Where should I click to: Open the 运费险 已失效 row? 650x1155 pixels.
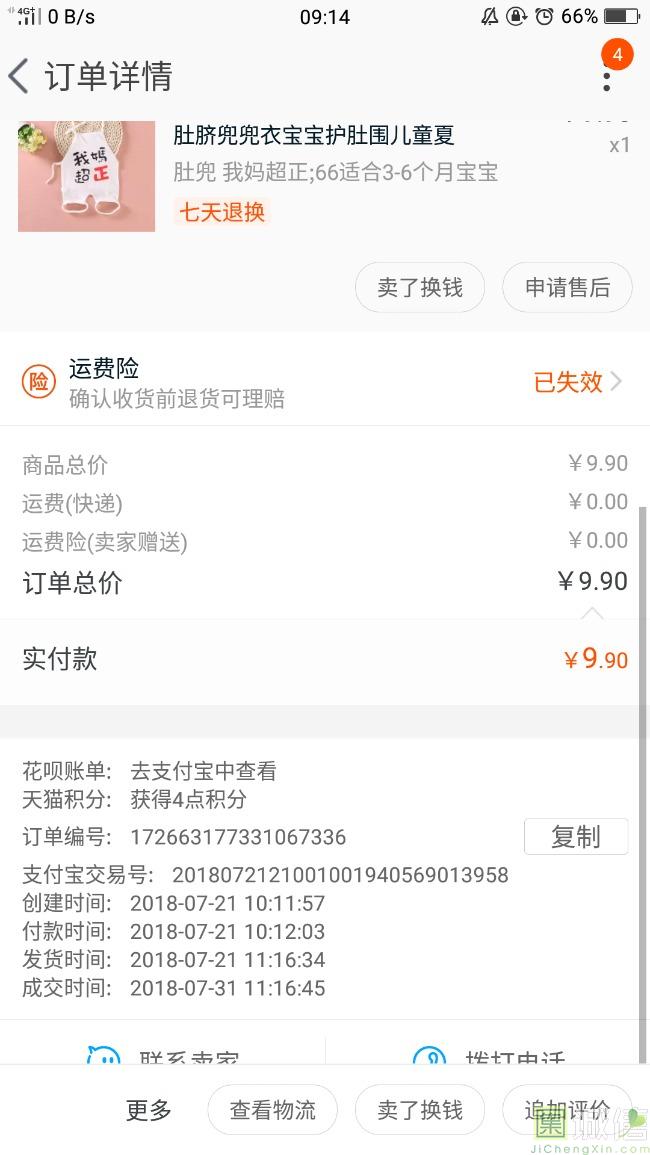(x=578, y=381)
